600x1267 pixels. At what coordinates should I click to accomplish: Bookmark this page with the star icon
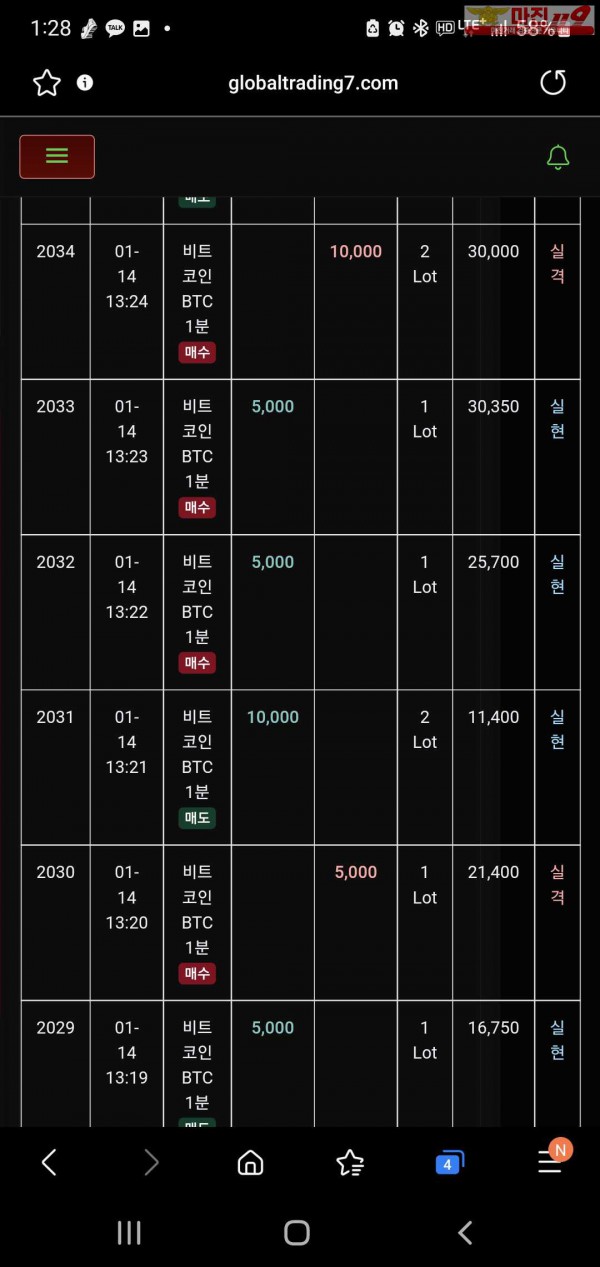pyautogui.click(x=47, y=83)
